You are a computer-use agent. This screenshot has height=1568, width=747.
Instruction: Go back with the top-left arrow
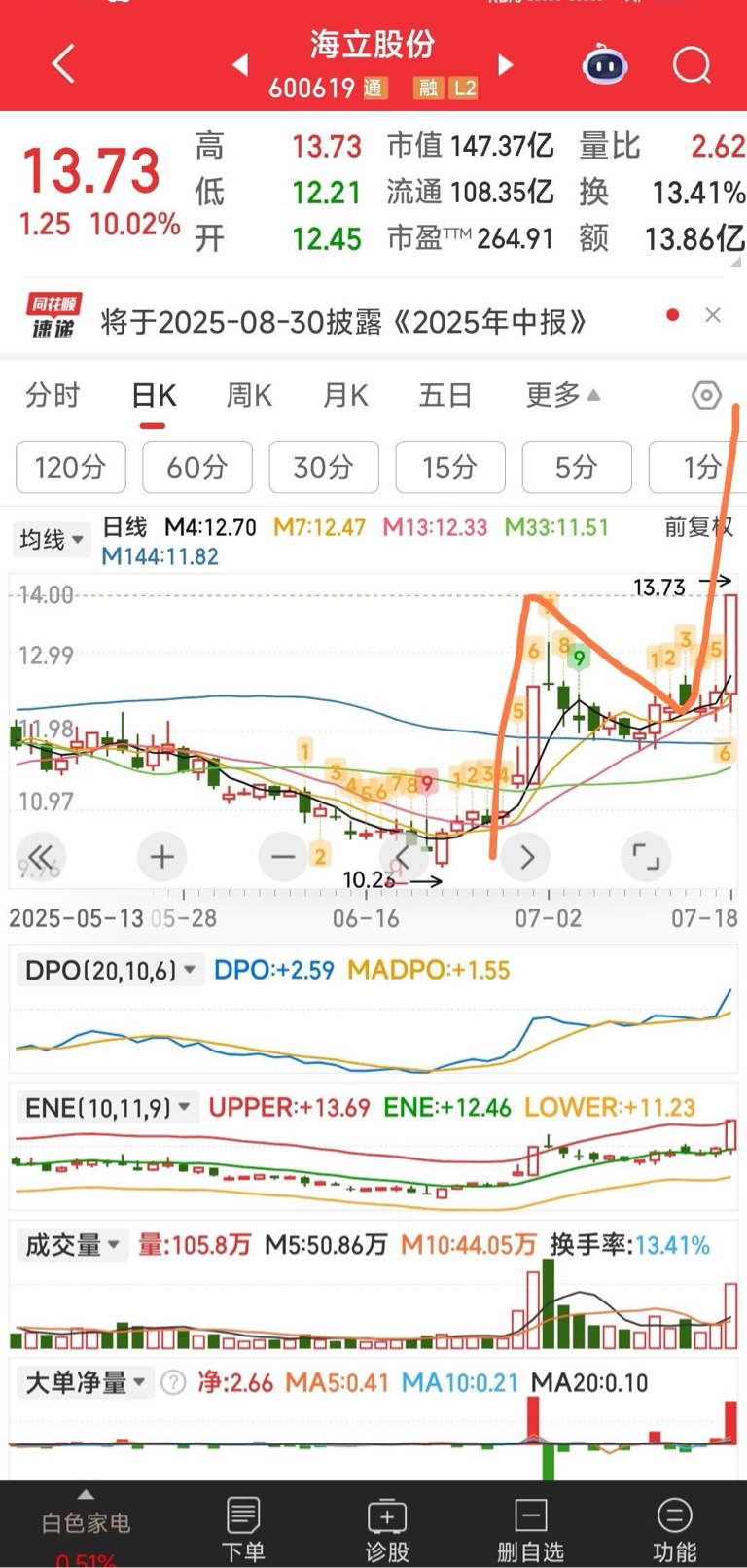pyautogui.click(x=63, y=64)
